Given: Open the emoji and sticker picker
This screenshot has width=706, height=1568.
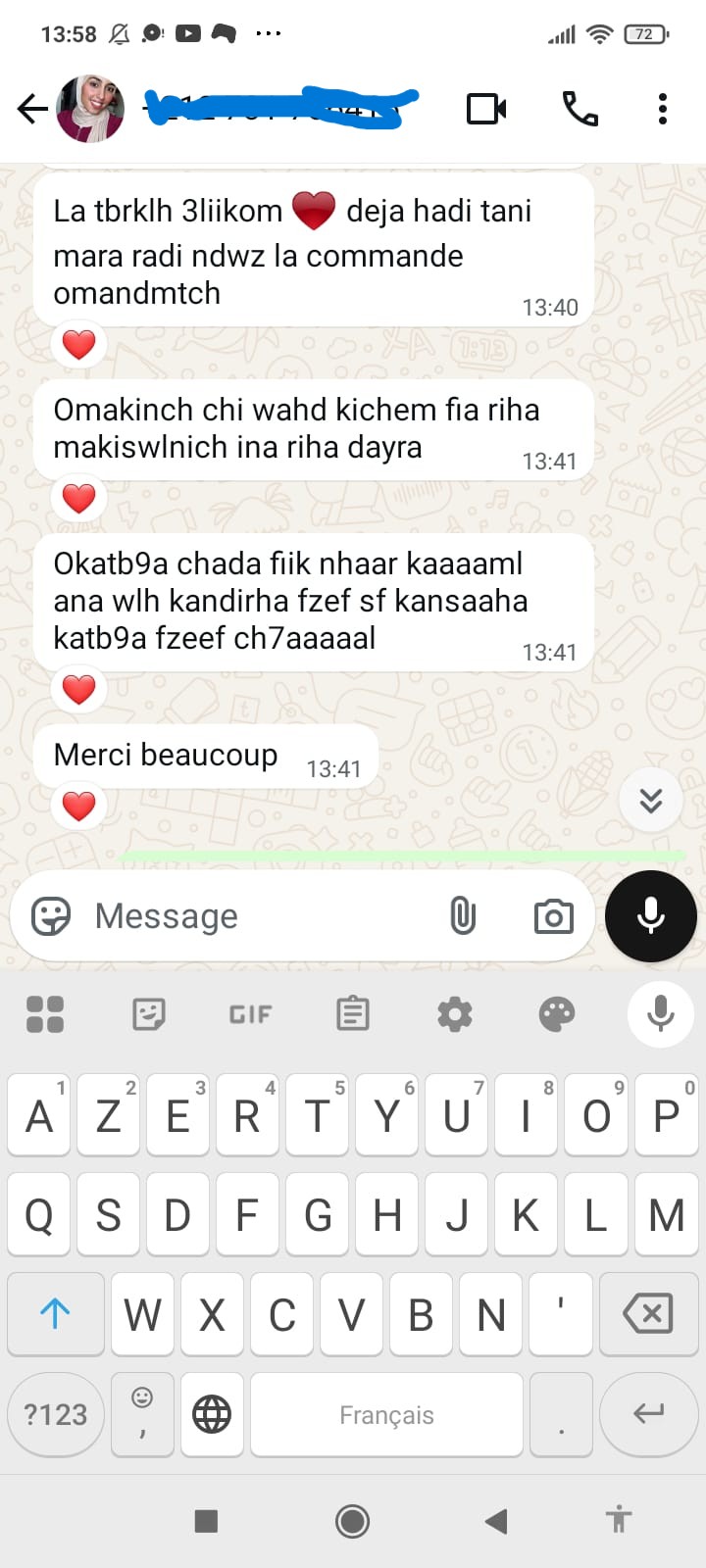Looking at the screenshot, I should tap(51, 916).
